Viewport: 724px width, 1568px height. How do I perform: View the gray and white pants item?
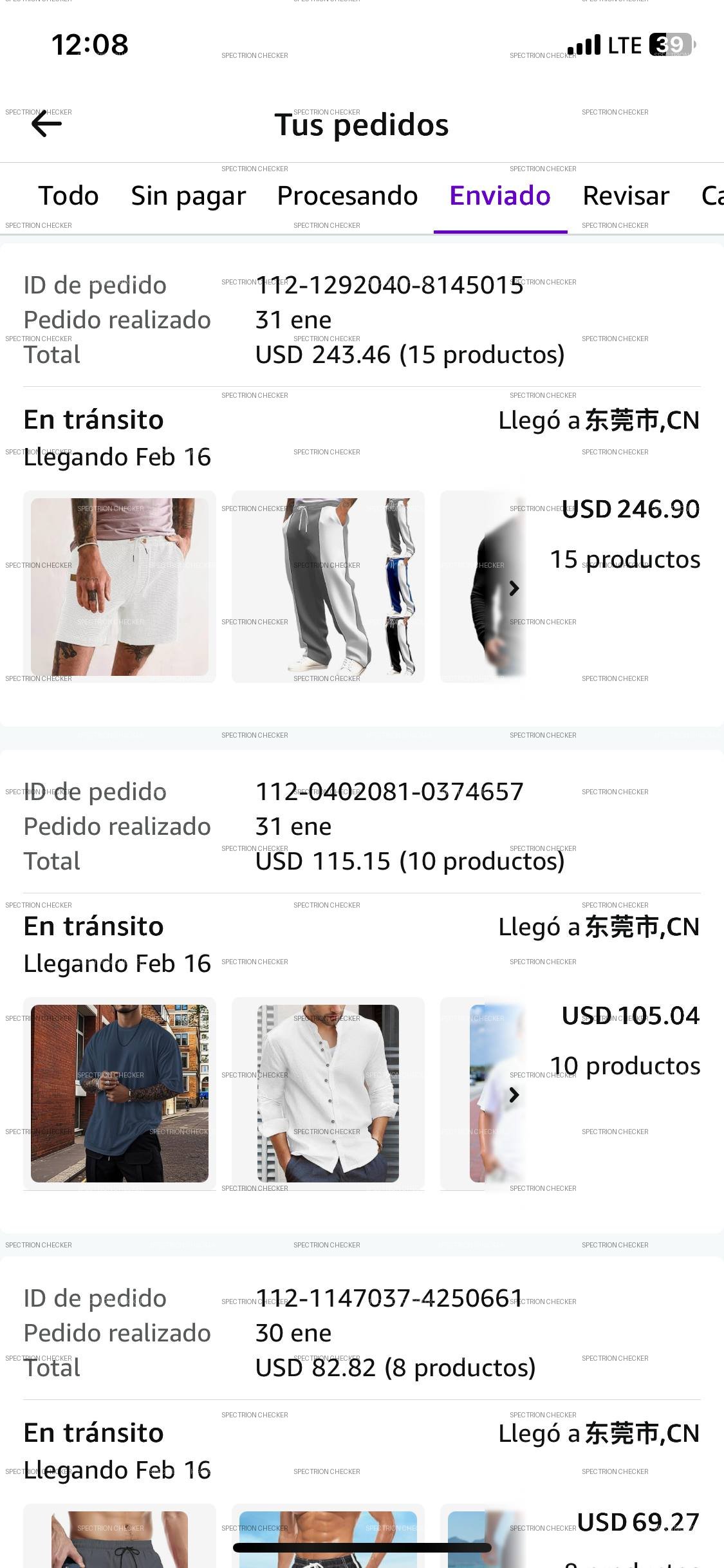coord(328,586)
